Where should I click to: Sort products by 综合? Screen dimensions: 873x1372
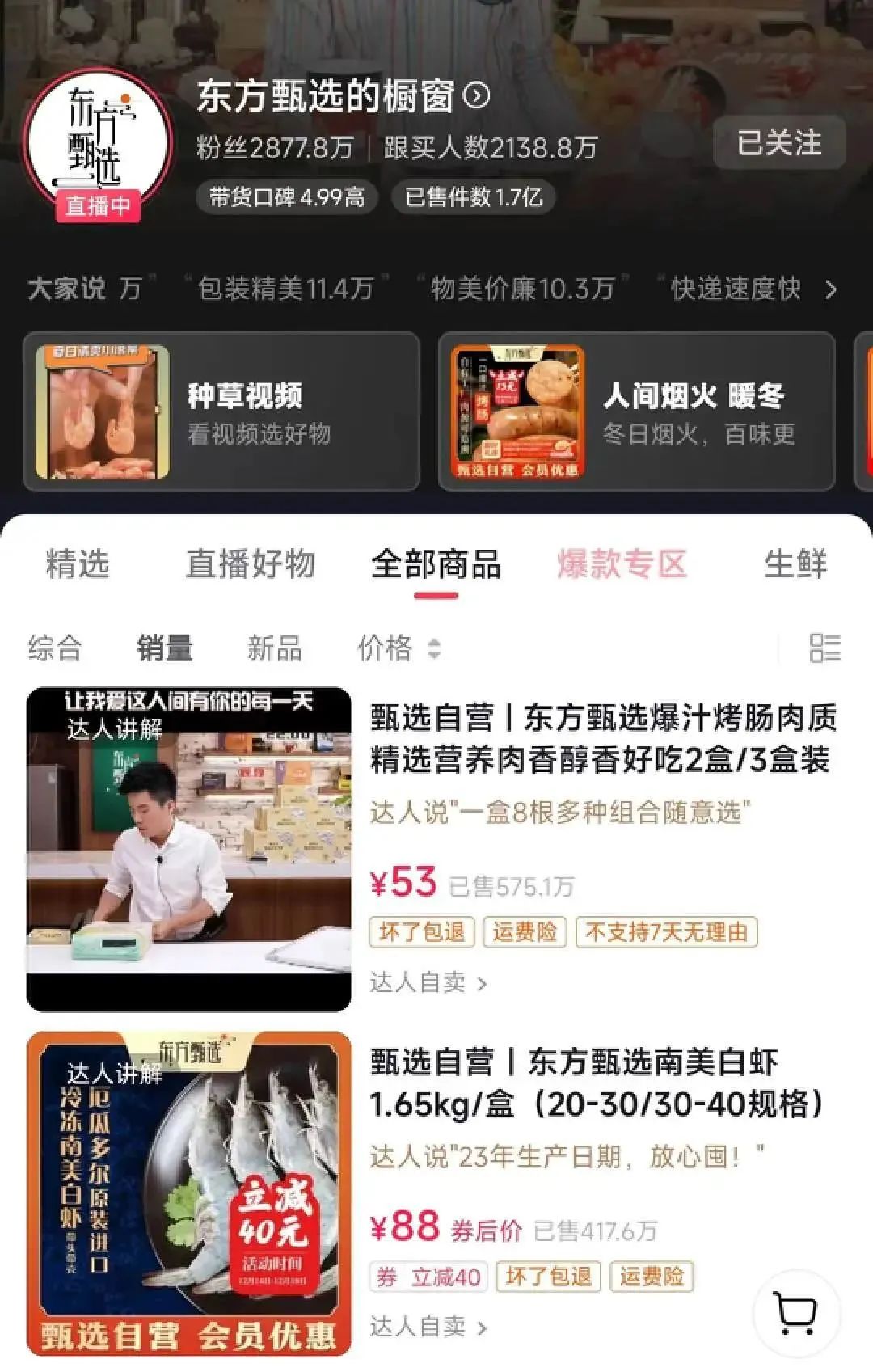coord(54,648)
